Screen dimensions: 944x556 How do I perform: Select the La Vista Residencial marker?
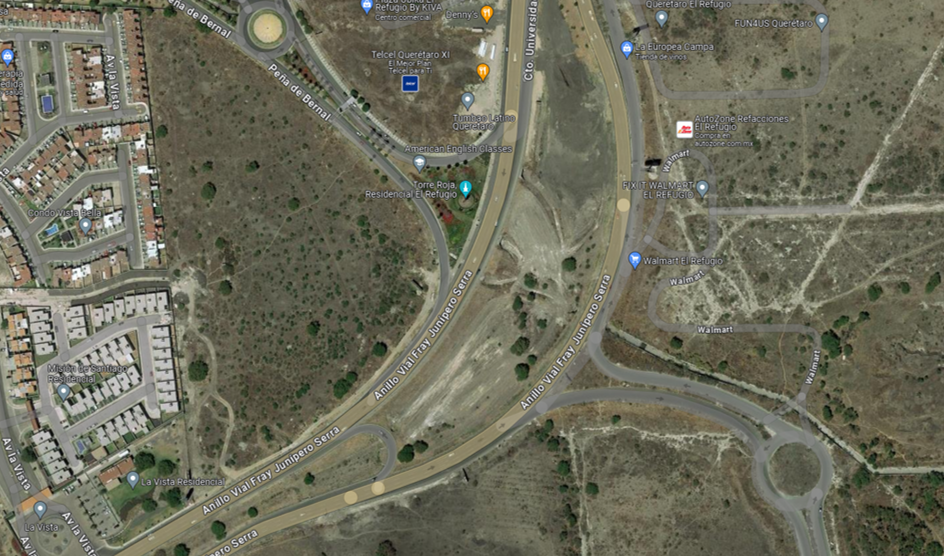[x=132, y=480]
